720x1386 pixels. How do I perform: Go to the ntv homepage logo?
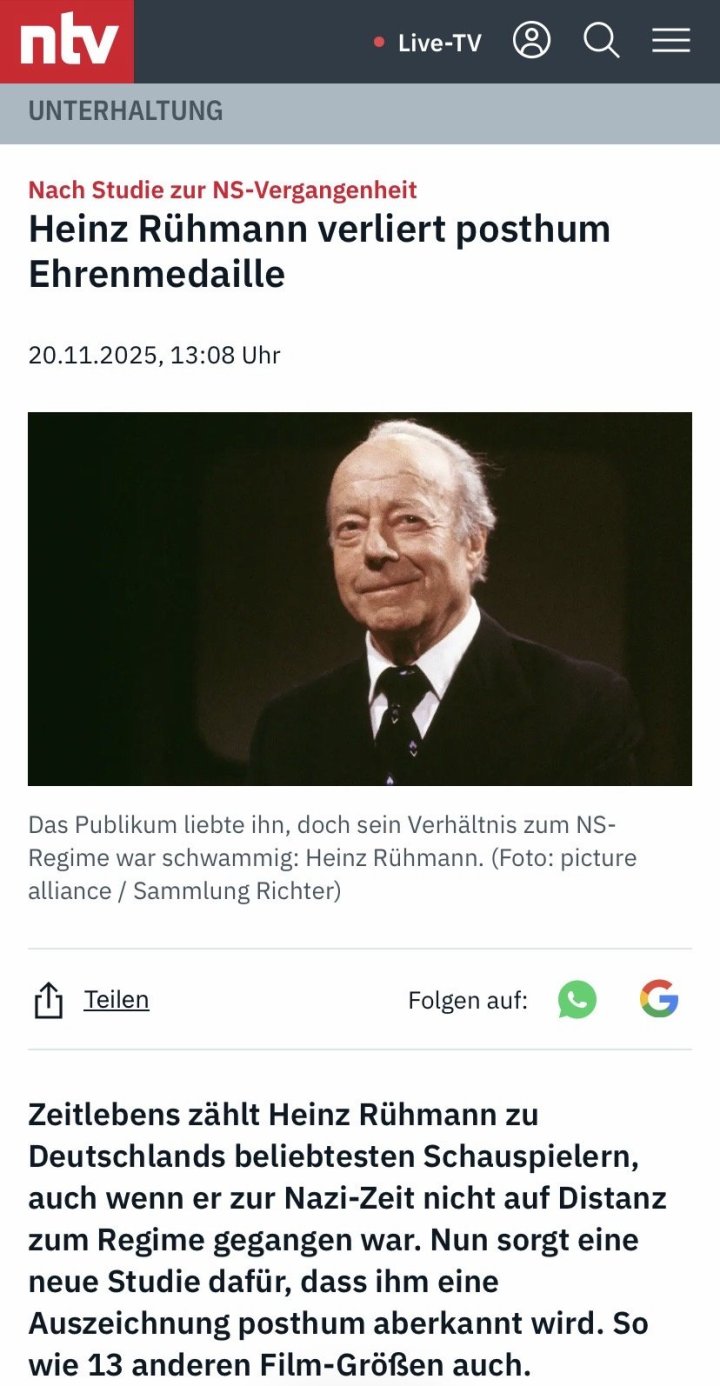67,42
